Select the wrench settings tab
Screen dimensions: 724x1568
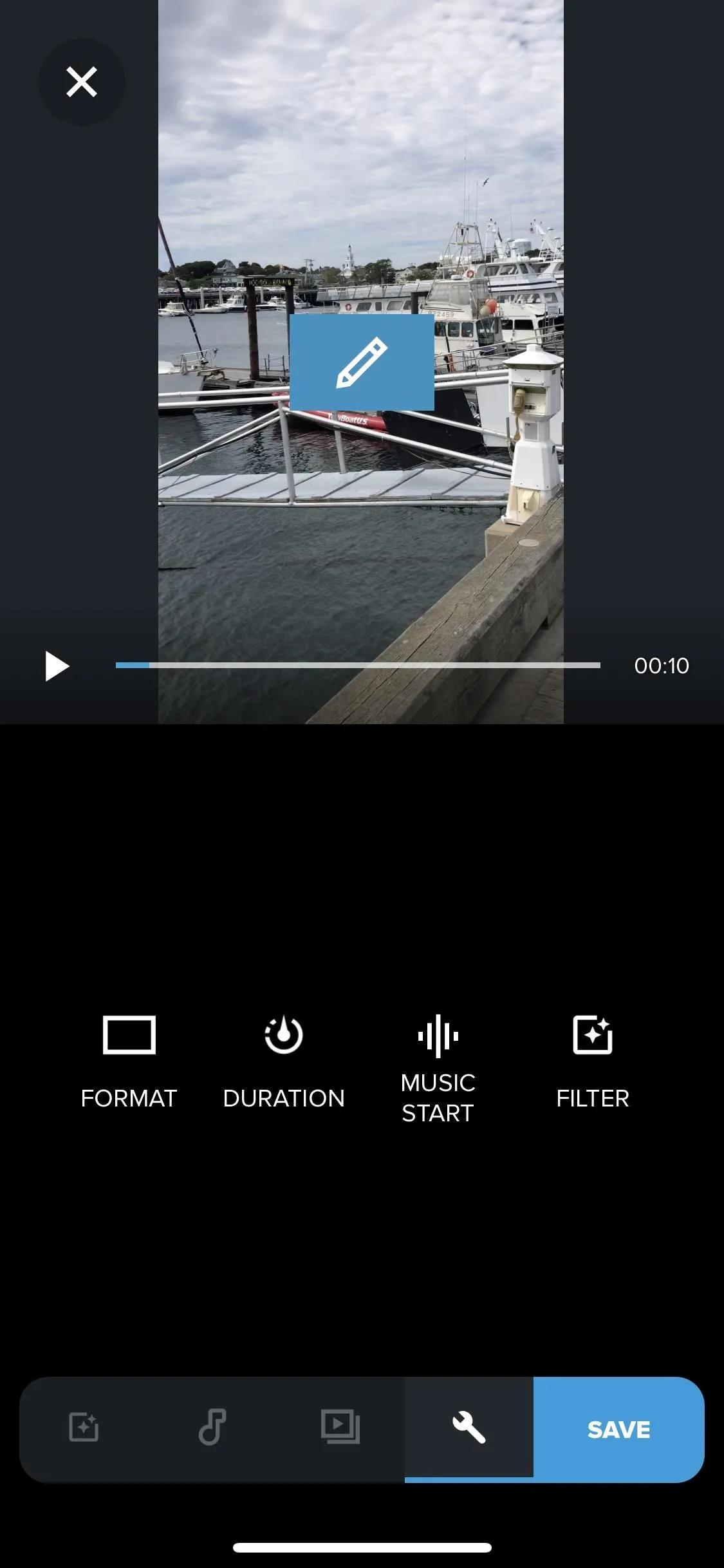click(469, 1426)
